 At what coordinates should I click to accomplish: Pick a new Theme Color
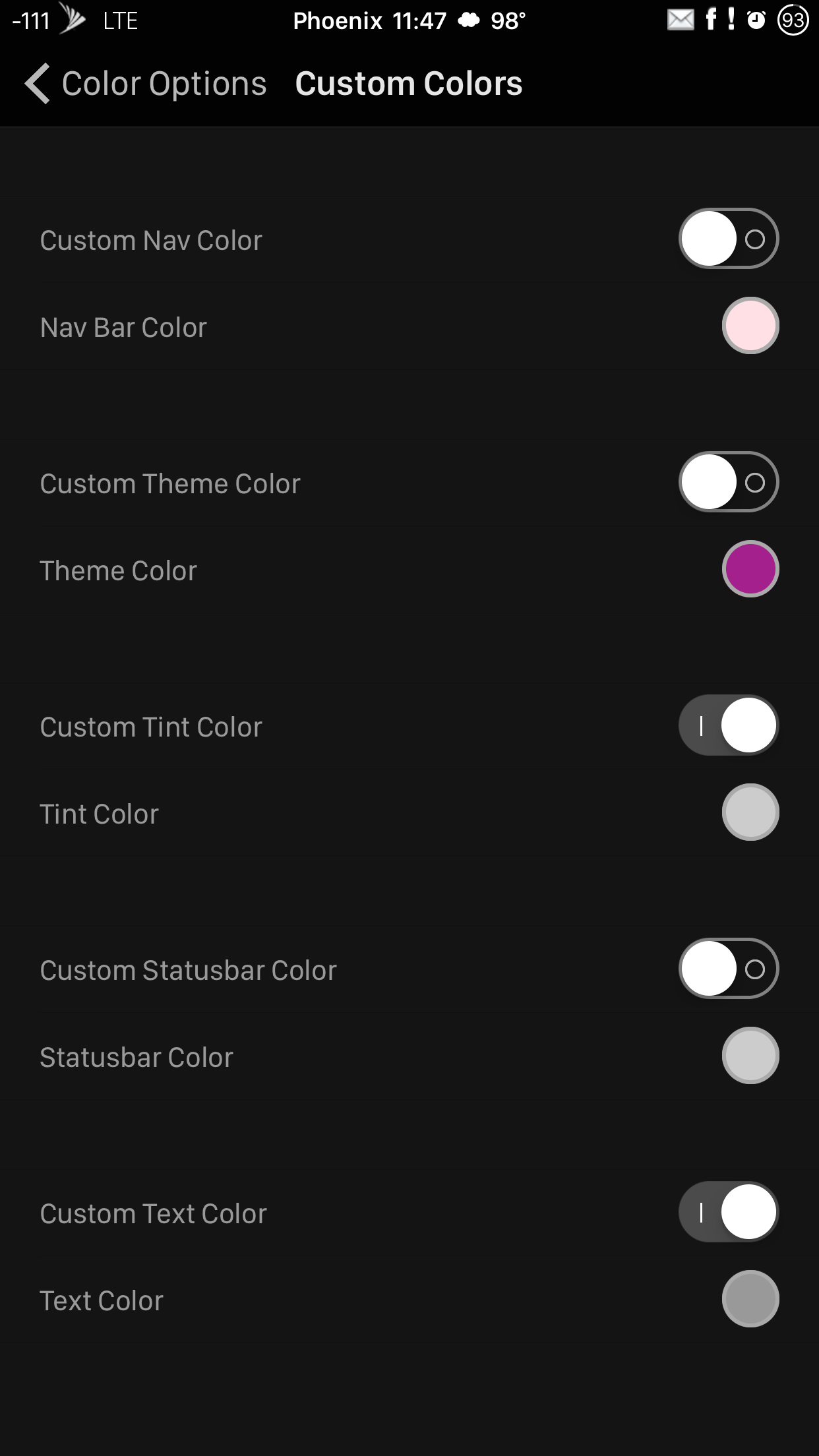750,569
